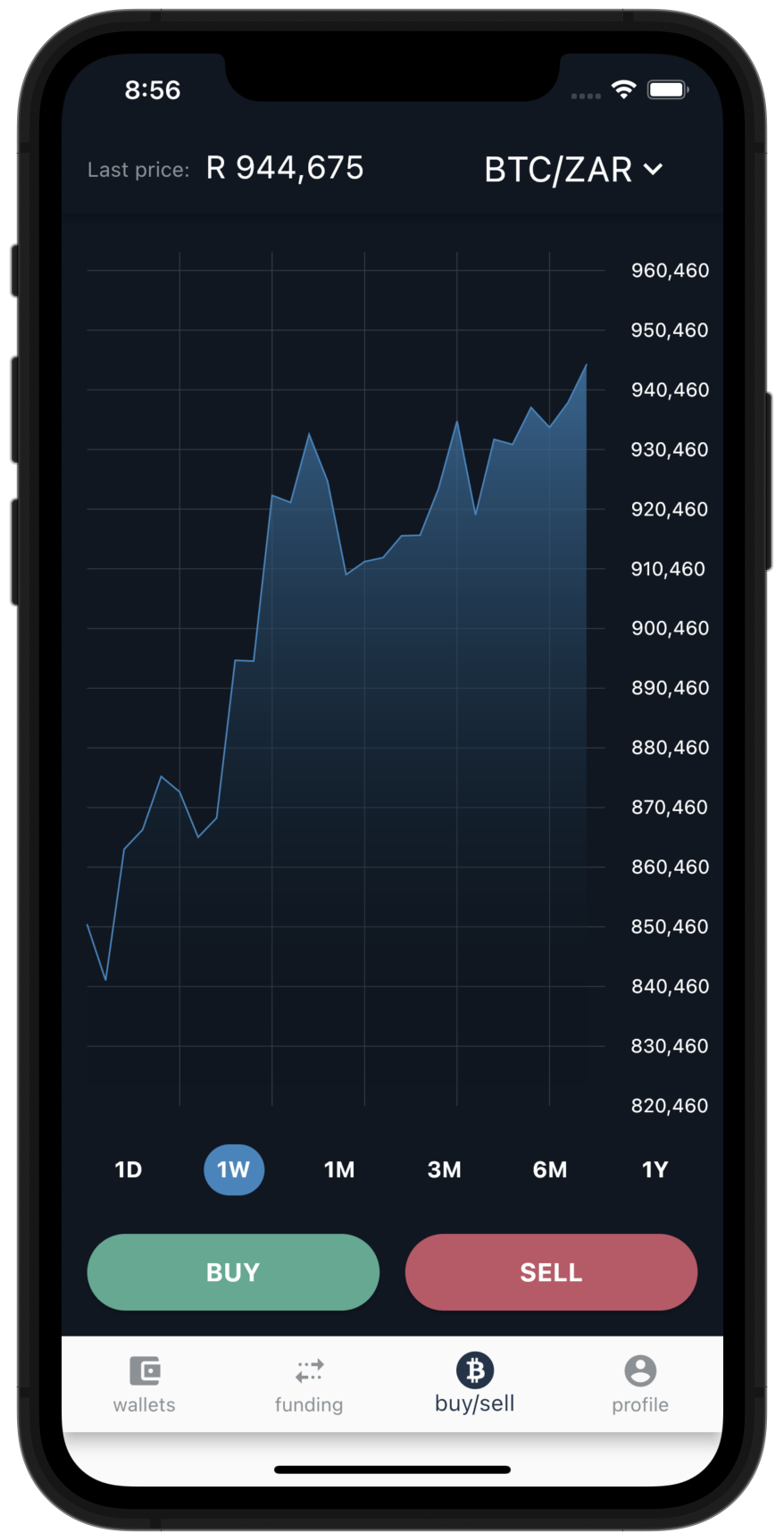The width and height of the screenshot is (784, 1533).
Task: Show the 3M price history
Action: point(445,1169)
